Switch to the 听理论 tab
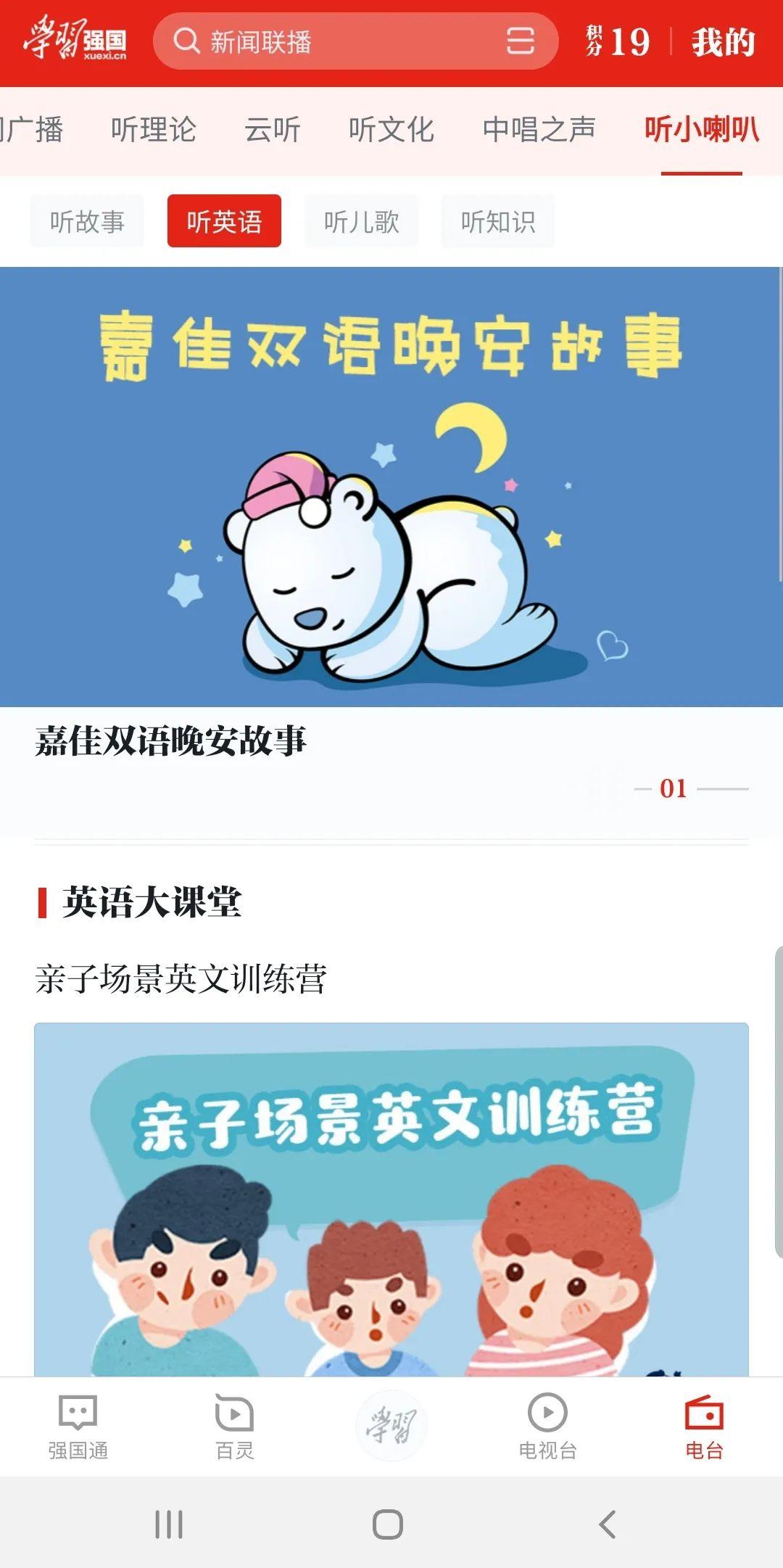The width and height of the screenshot is (783, 1568). click(154, 130)
